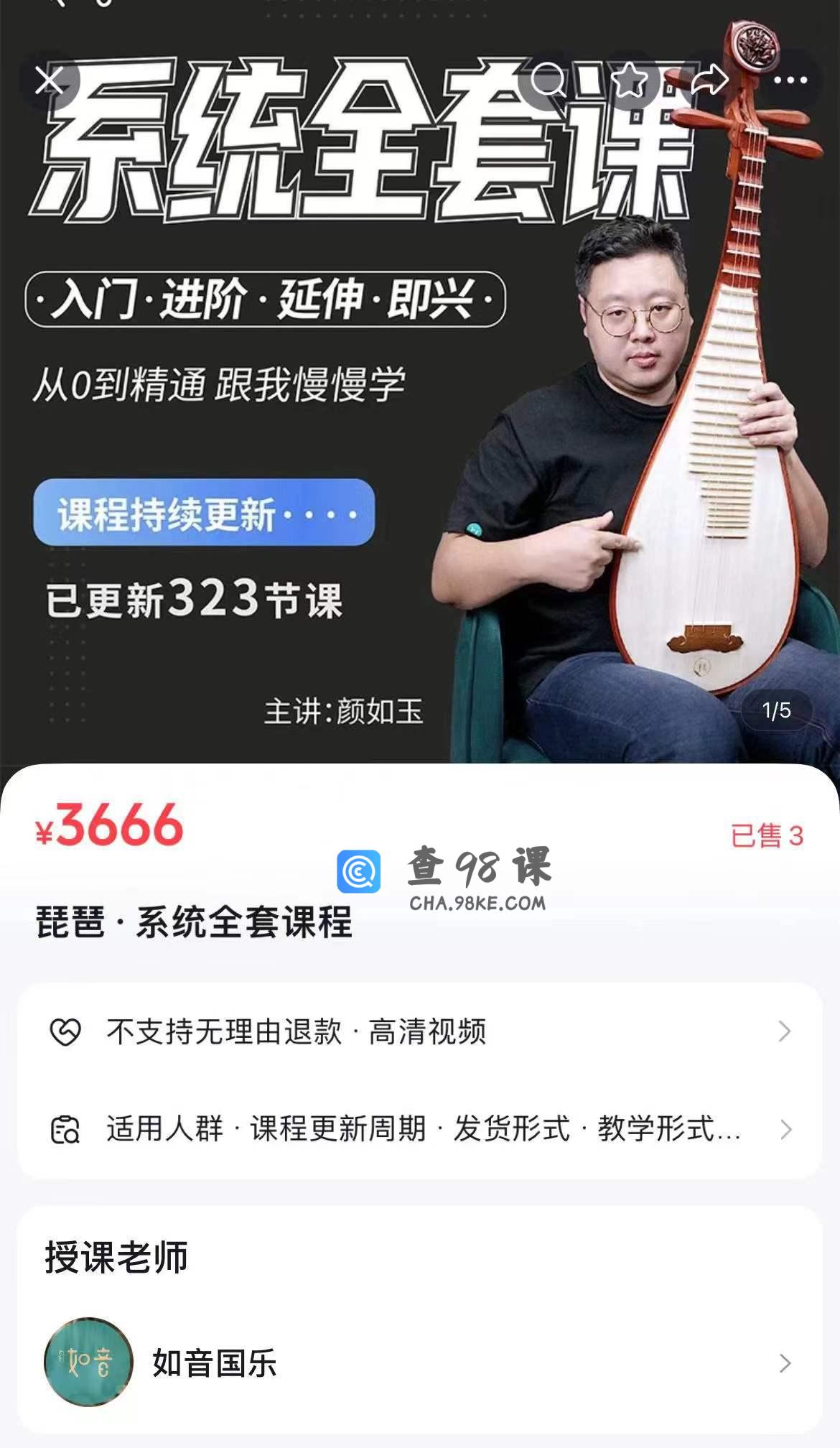
Task: Open teacher profile 如音国乐
Action: [x=420, y=1363]
